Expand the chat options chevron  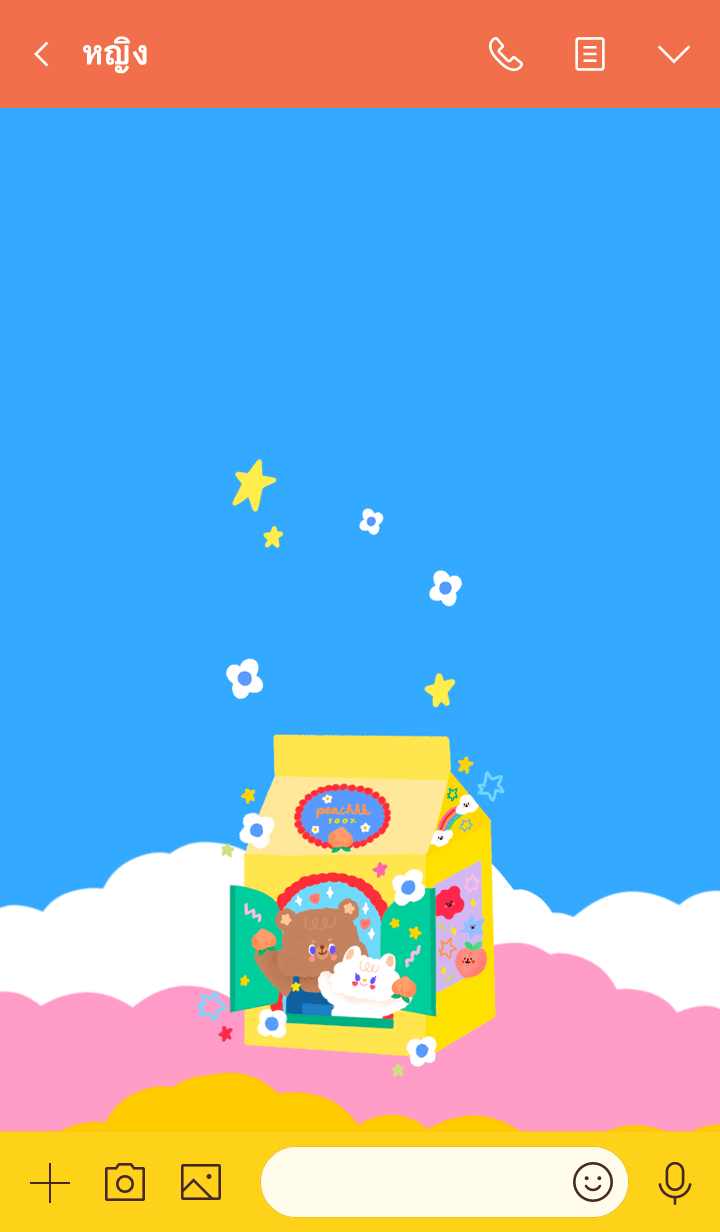(x=673, y=54)
